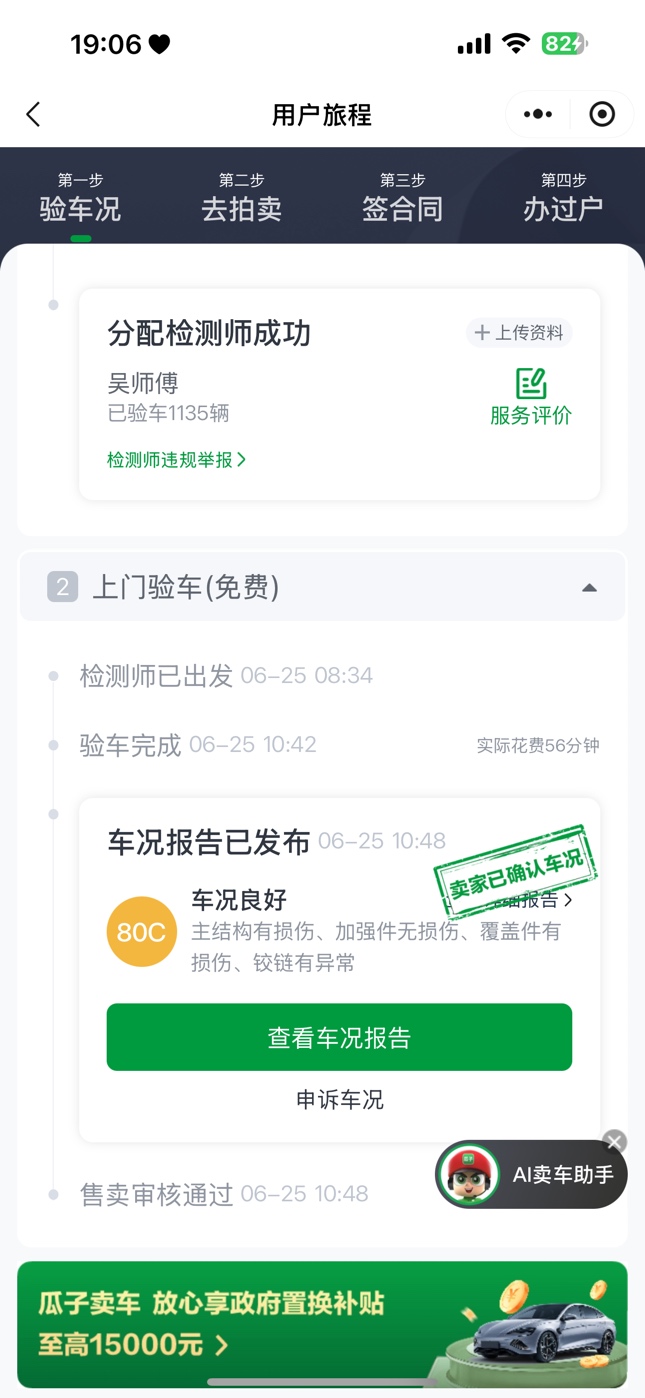Tap 申诉车况 to appeal the report

click(340, 1100)
